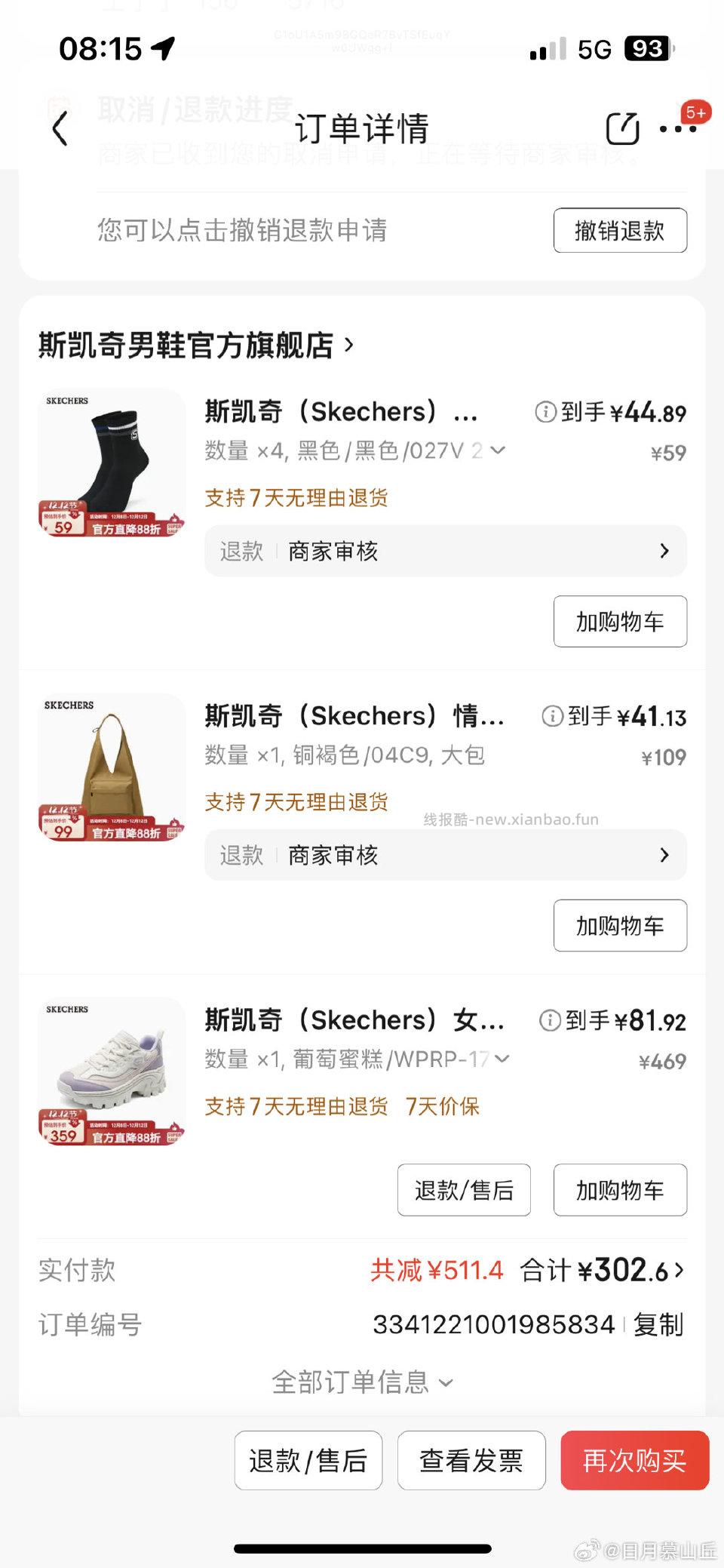Expand the 黑色/黑色/027V variant dropdown
Image resolution: width=724 pixels, height=1568 pixels.
496,450
